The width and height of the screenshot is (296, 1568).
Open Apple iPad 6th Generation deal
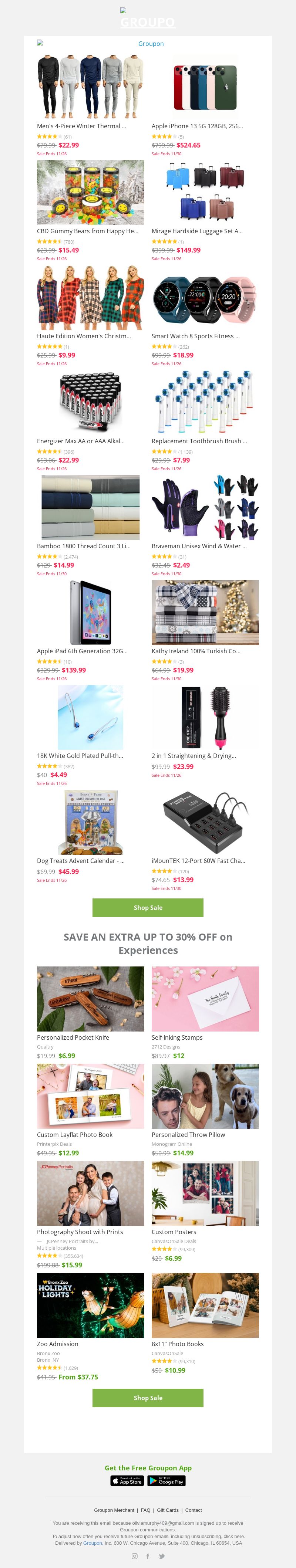click(x=82, y=651)
